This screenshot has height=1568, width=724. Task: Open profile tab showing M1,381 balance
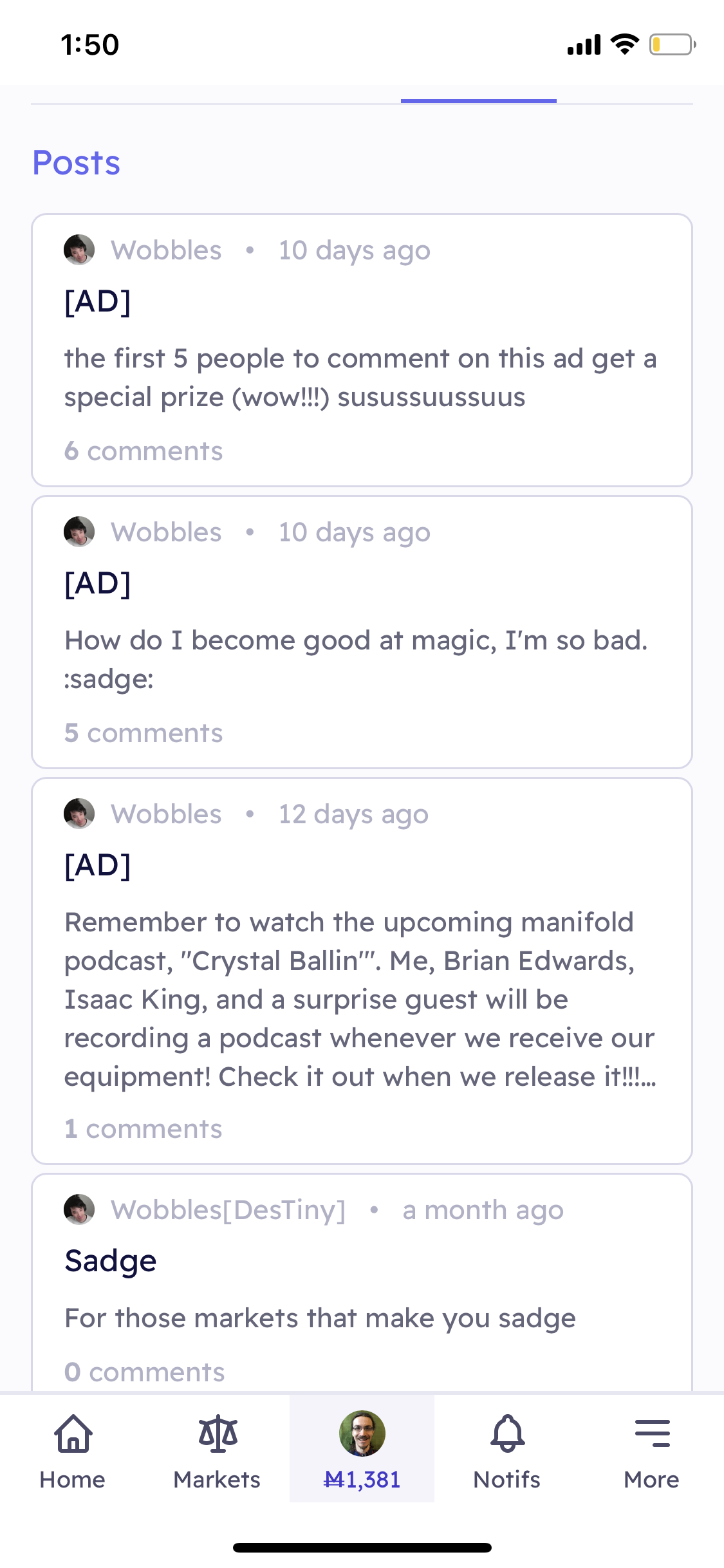click(x=362, y=1449)
